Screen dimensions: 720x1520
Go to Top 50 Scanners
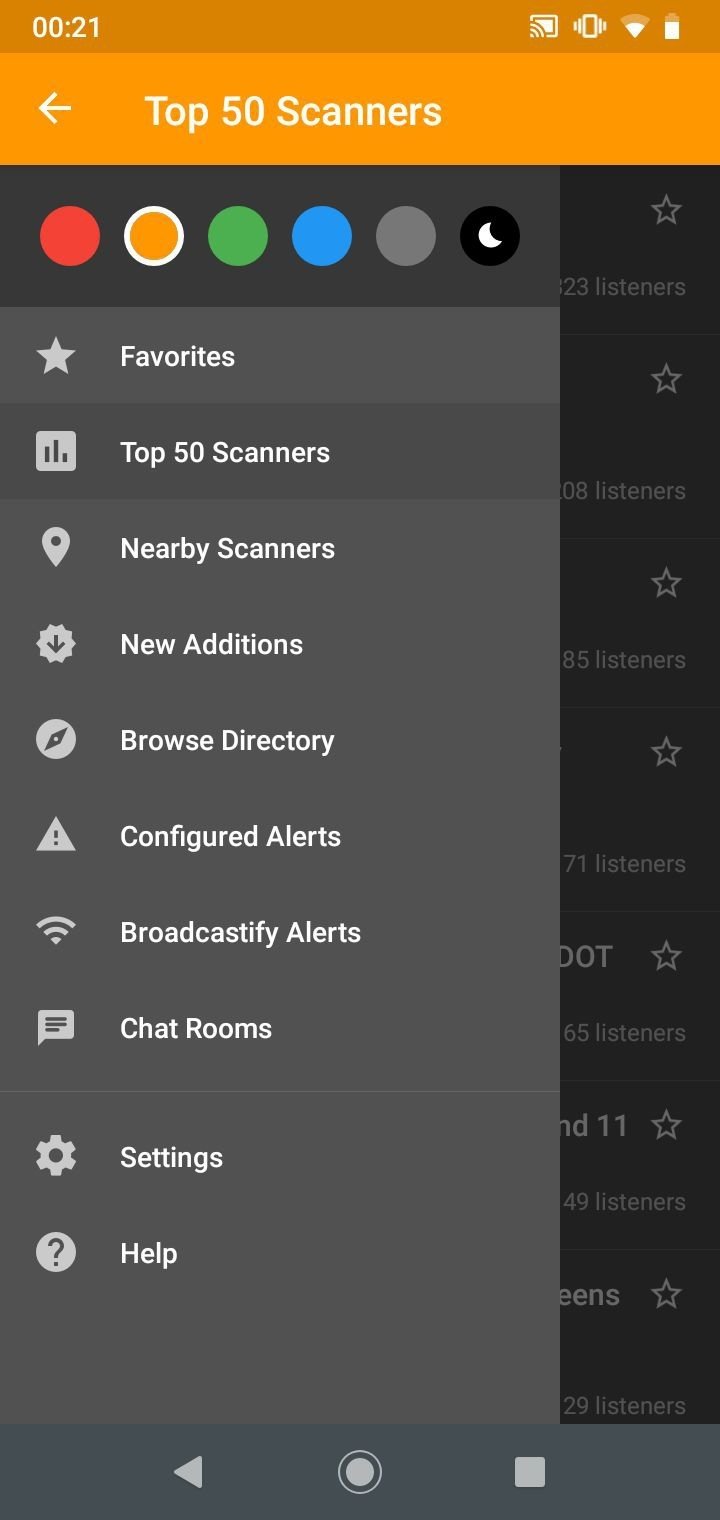coord(280,451)
